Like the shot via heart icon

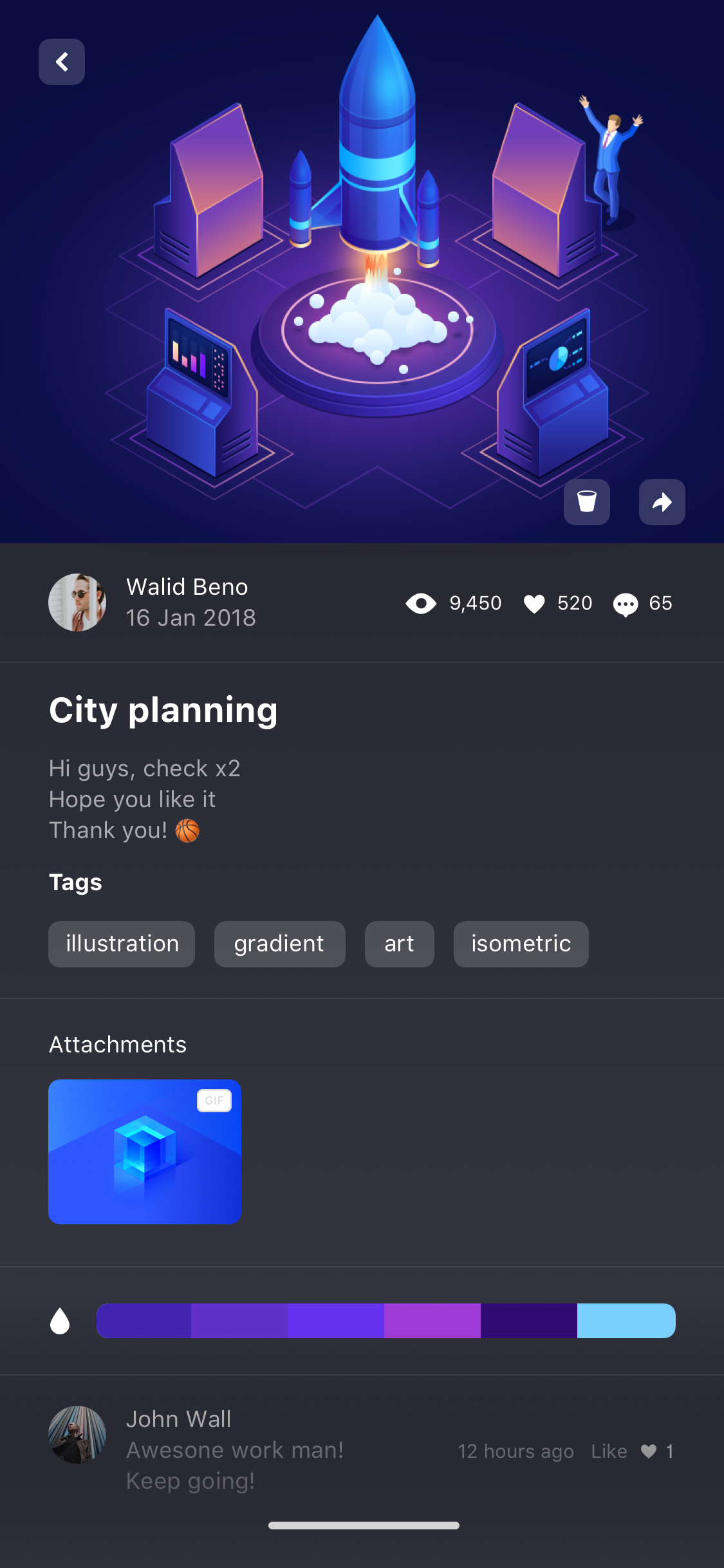[534, 604]
